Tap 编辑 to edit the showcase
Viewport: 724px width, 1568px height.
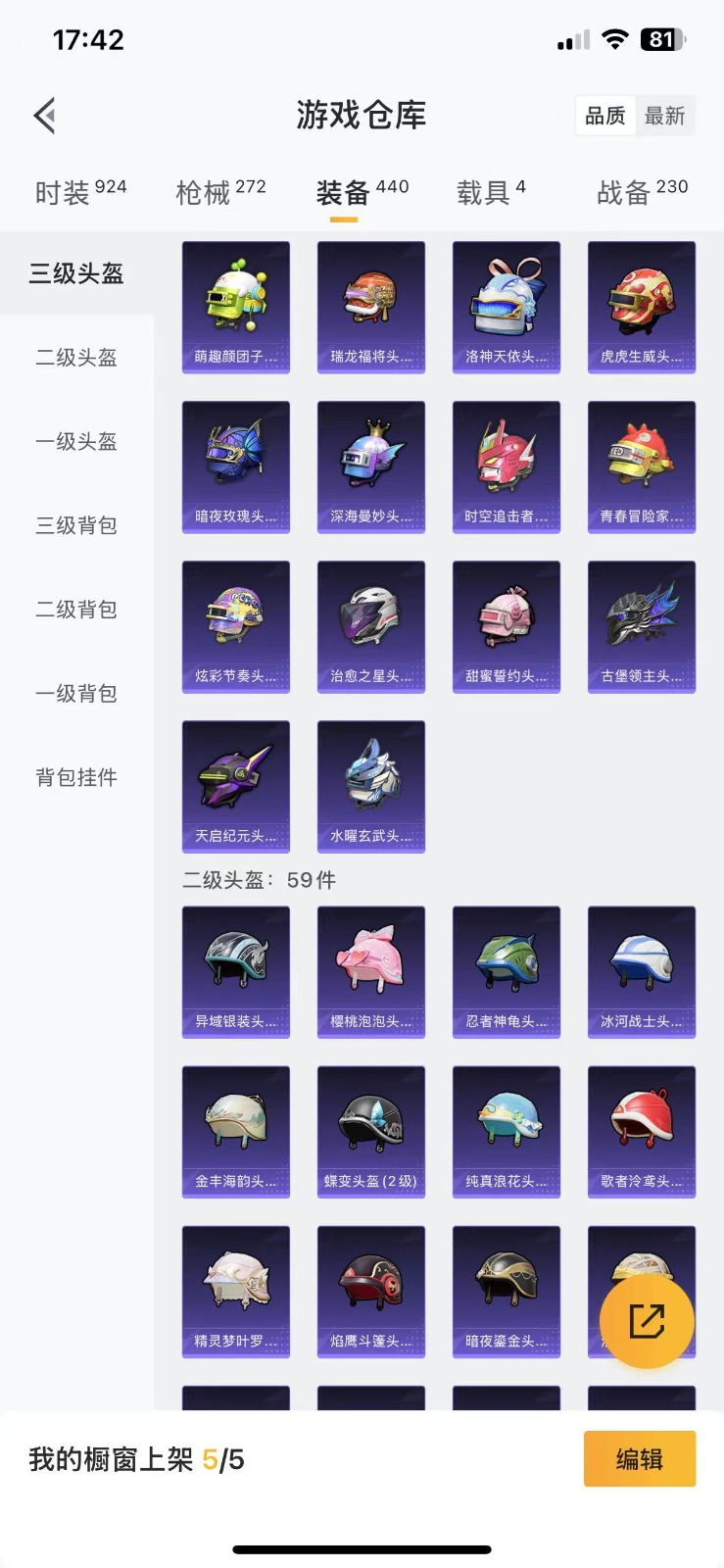640,1459
